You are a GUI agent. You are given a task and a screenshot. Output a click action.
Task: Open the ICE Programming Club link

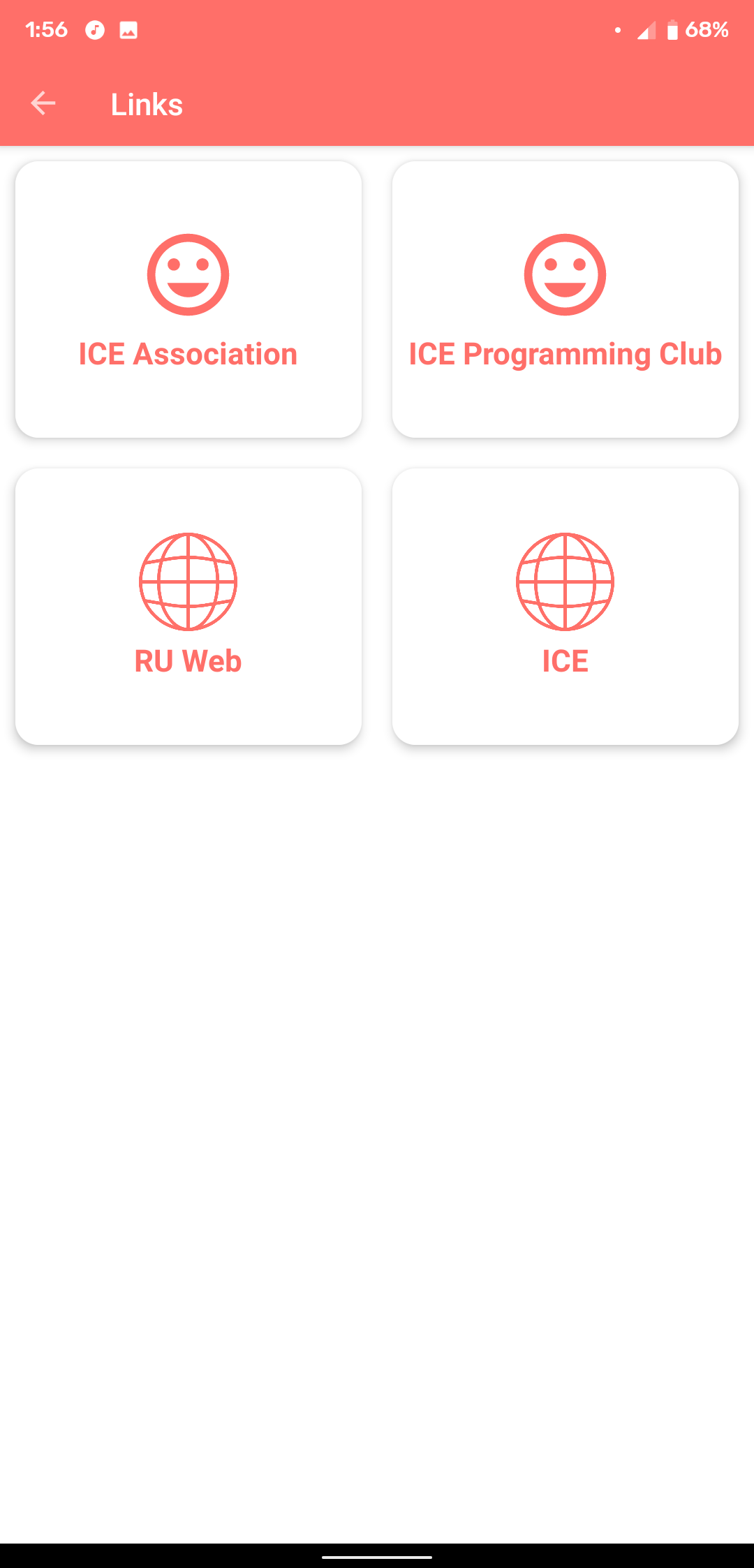565,300
